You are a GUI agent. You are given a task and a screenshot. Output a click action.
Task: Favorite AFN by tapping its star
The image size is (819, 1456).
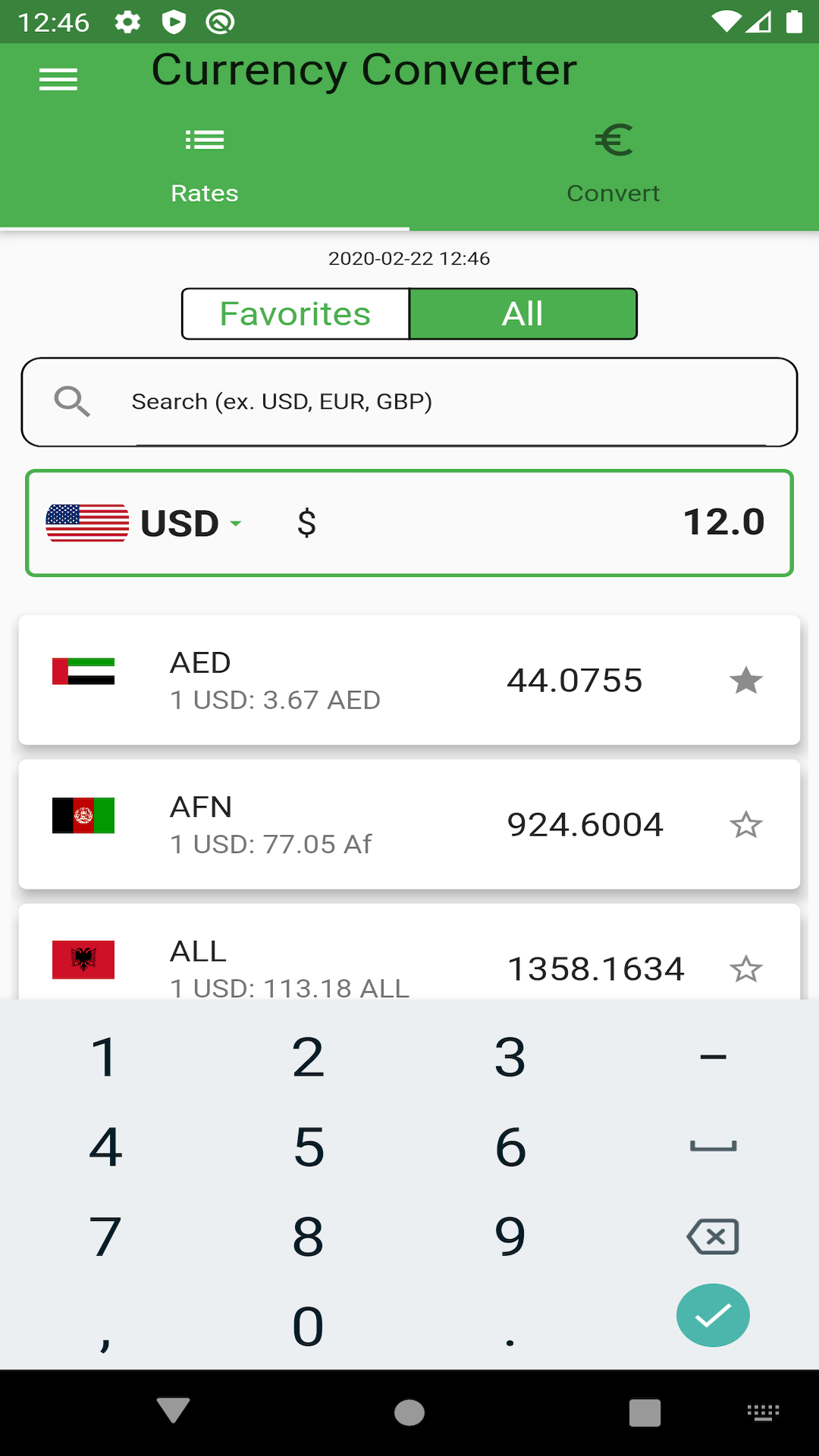tap(747, 824)
